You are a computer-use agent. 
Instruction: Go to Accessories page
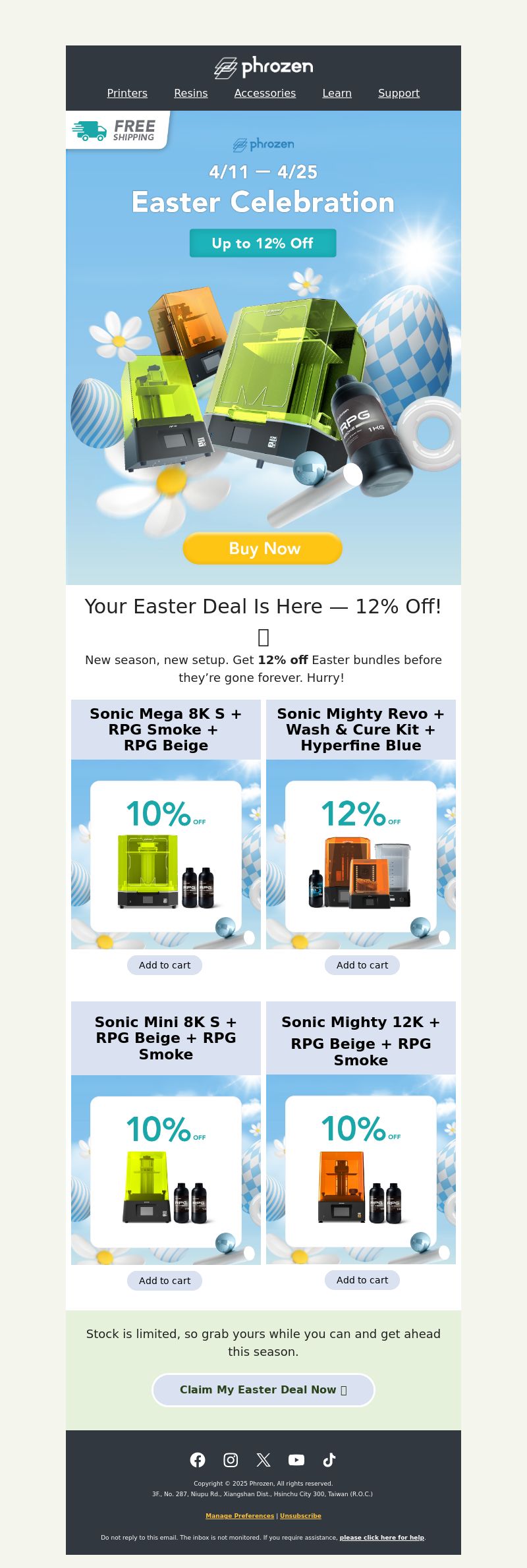265,94
